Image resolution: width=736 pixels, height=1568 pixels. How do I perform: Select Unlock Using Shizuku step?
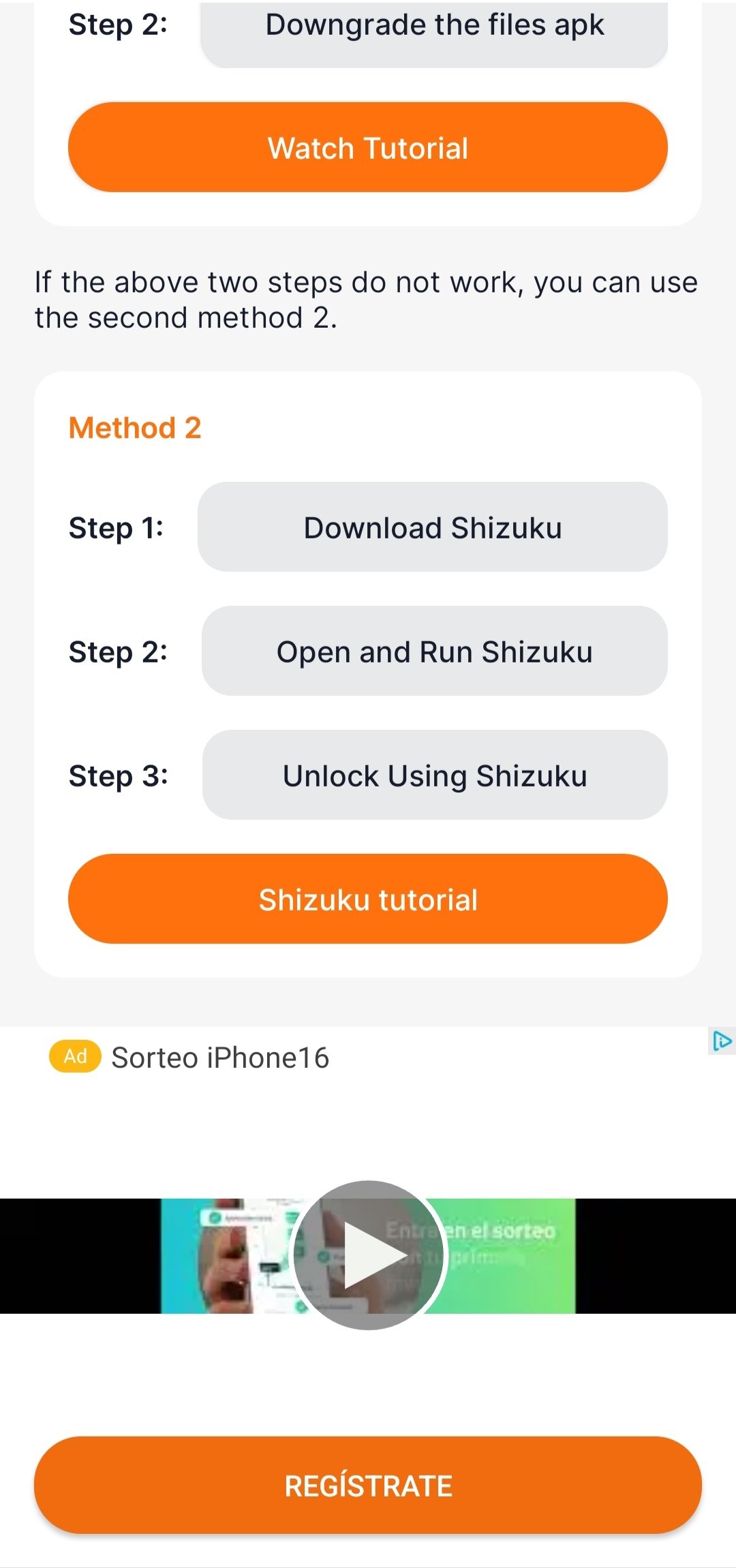point(435,775)
